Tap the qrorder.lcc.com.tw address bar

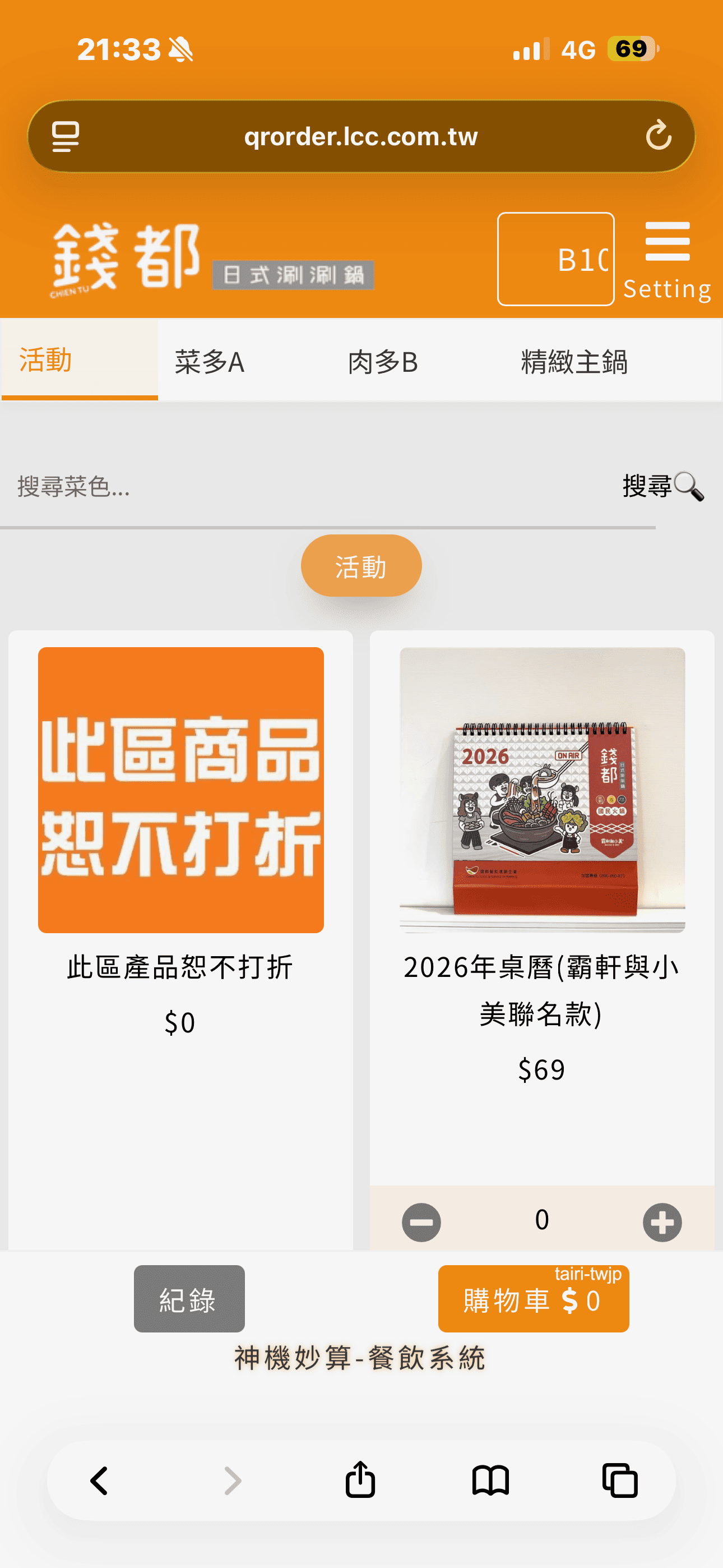point(361,136)
